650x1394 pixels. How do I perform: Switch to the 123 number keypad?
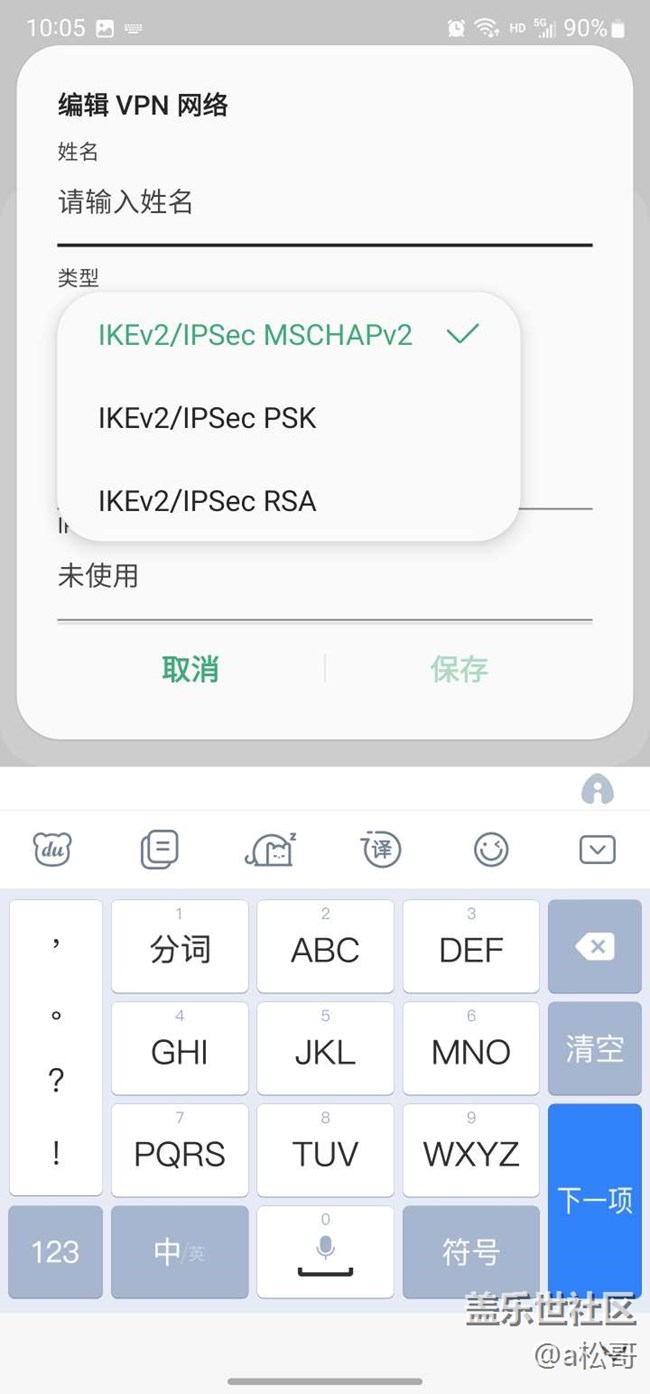[56, 1251]
